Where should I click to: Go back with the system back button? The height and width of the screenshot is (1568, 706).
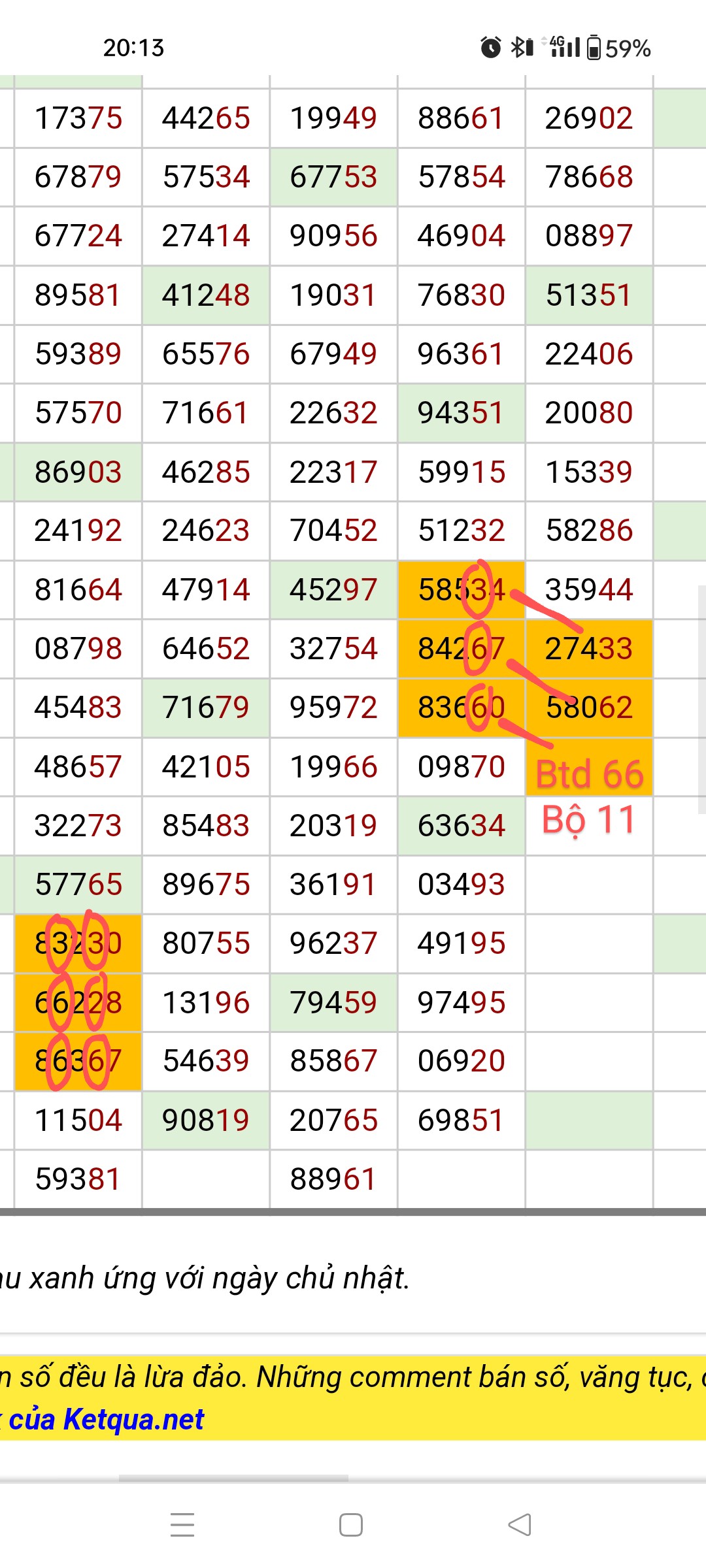[520, 1524]
